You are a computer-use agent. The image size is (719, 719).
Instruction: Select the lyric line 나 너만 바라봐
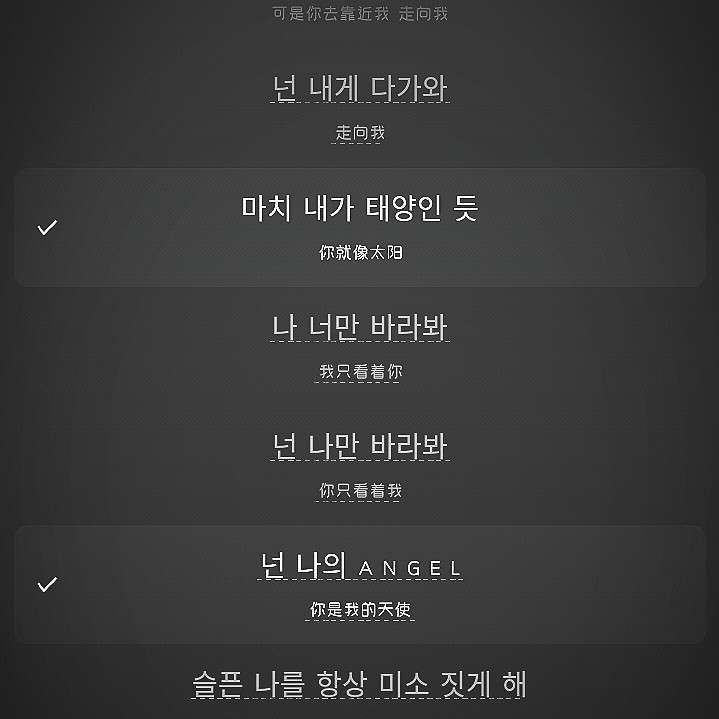click(360, 347)
